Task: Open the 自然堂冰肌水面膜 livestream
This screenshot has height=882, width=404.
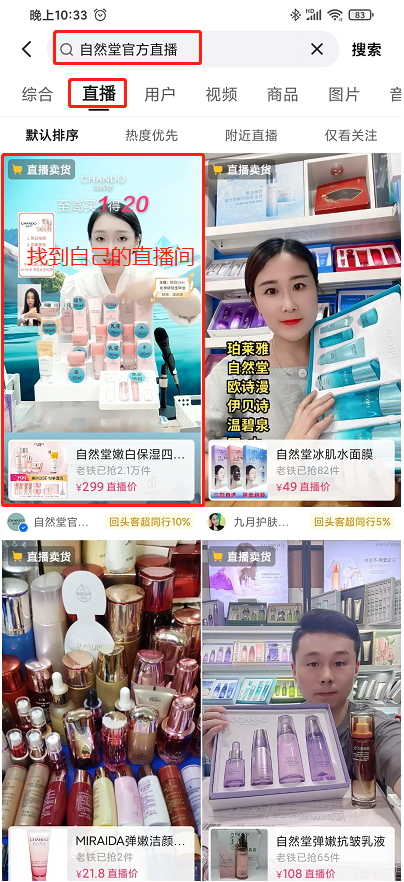Action: [302, 330]
